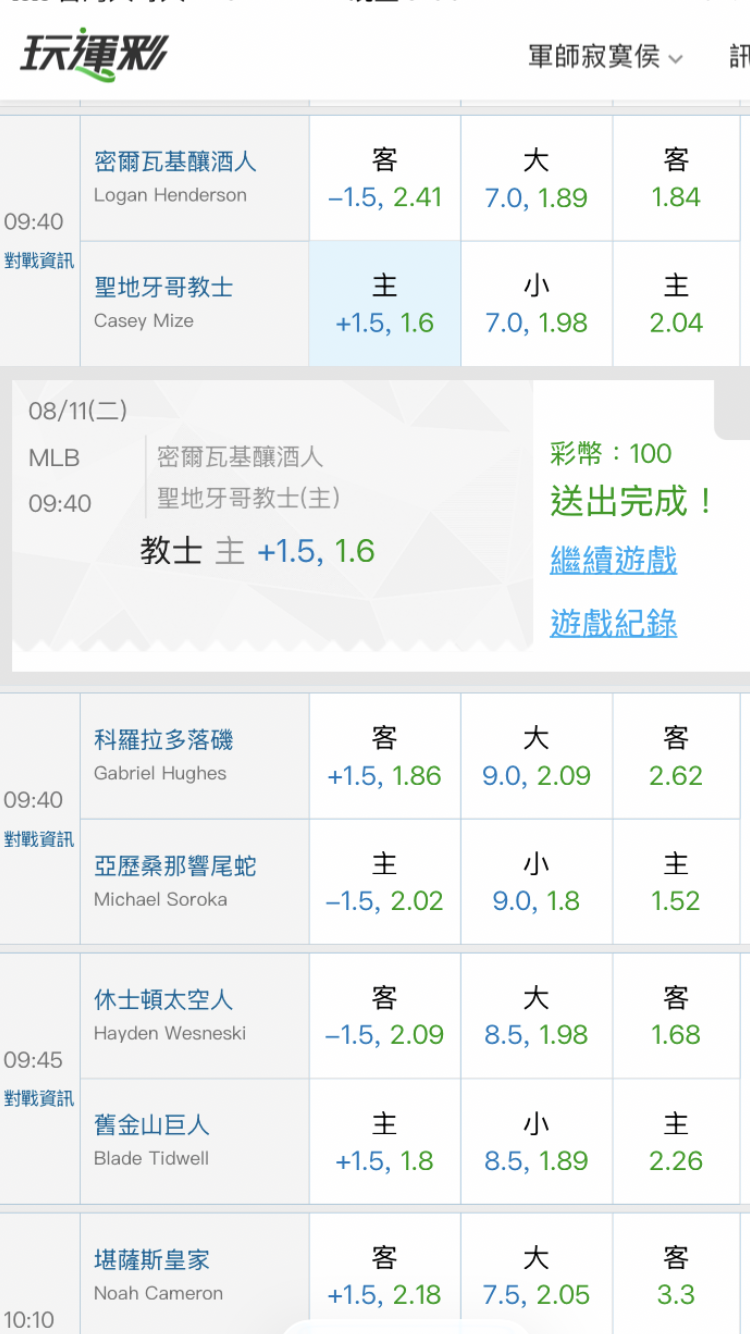Pick 大 9.0, 2.09 over option
The width and height of the screenshot is (750, 1334).
pos(536,756)
